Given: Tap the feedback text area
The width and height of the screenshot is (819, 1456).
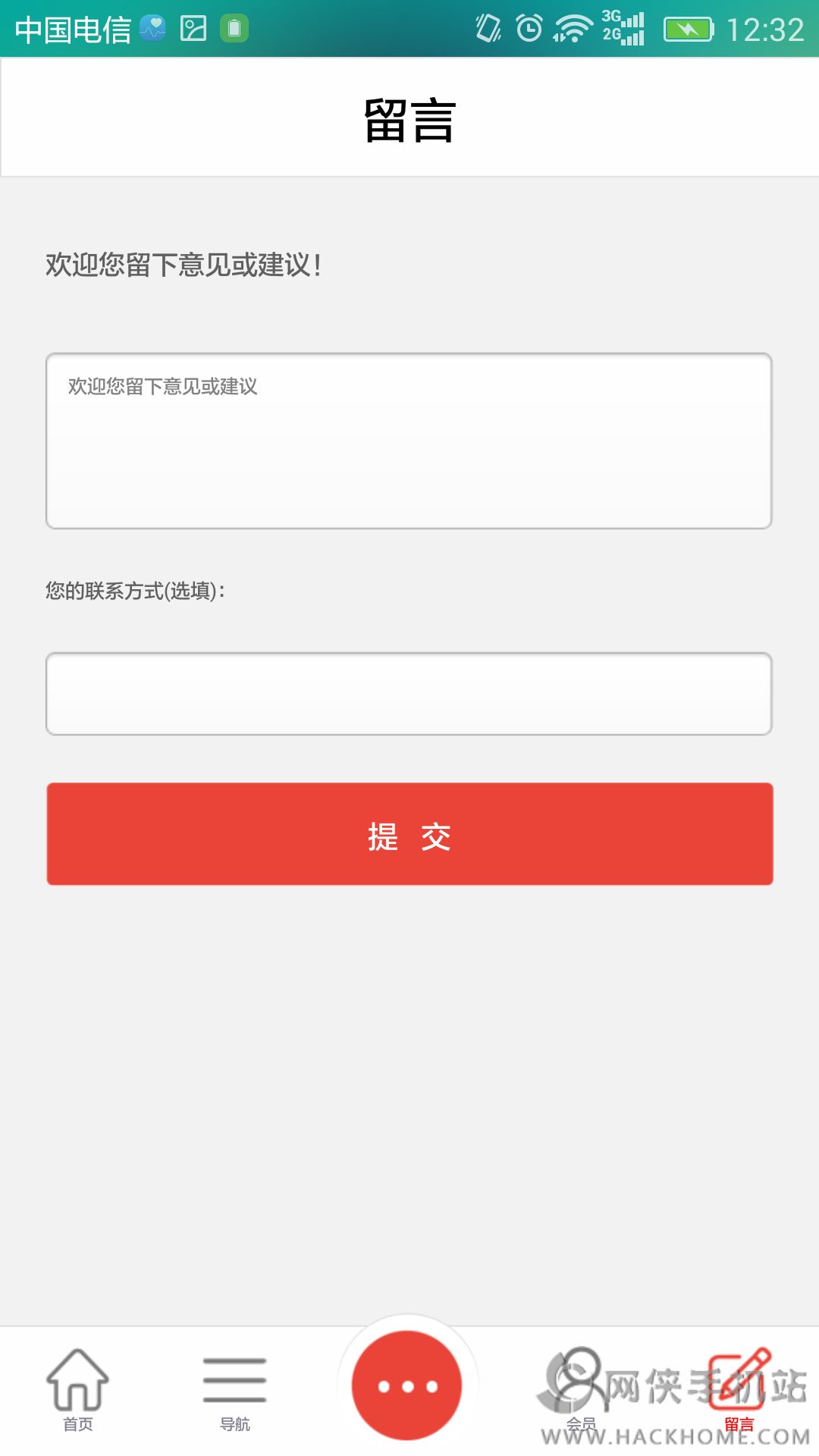Looking at the screenshot, I should click(x=409, y=441).
